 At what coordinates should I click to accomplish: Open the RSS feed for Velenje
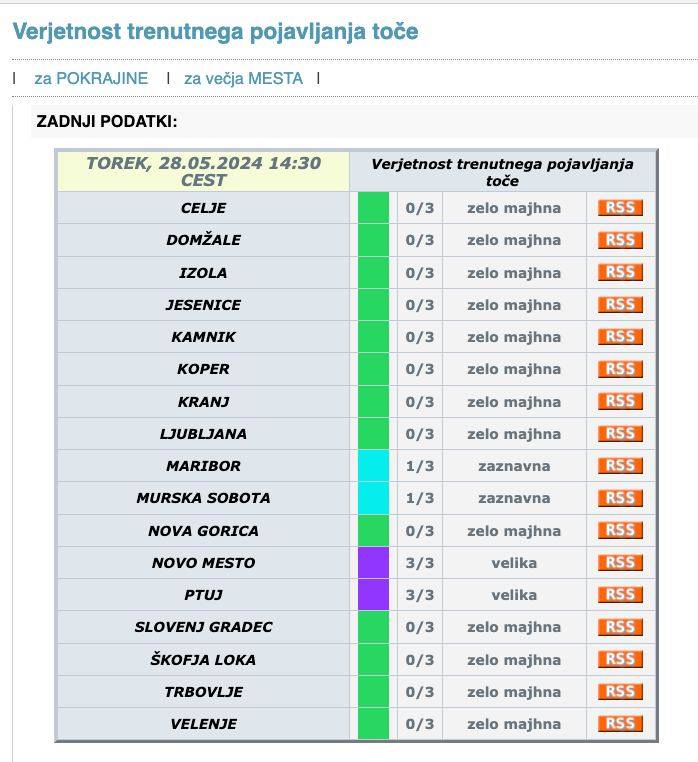point(620,723)
